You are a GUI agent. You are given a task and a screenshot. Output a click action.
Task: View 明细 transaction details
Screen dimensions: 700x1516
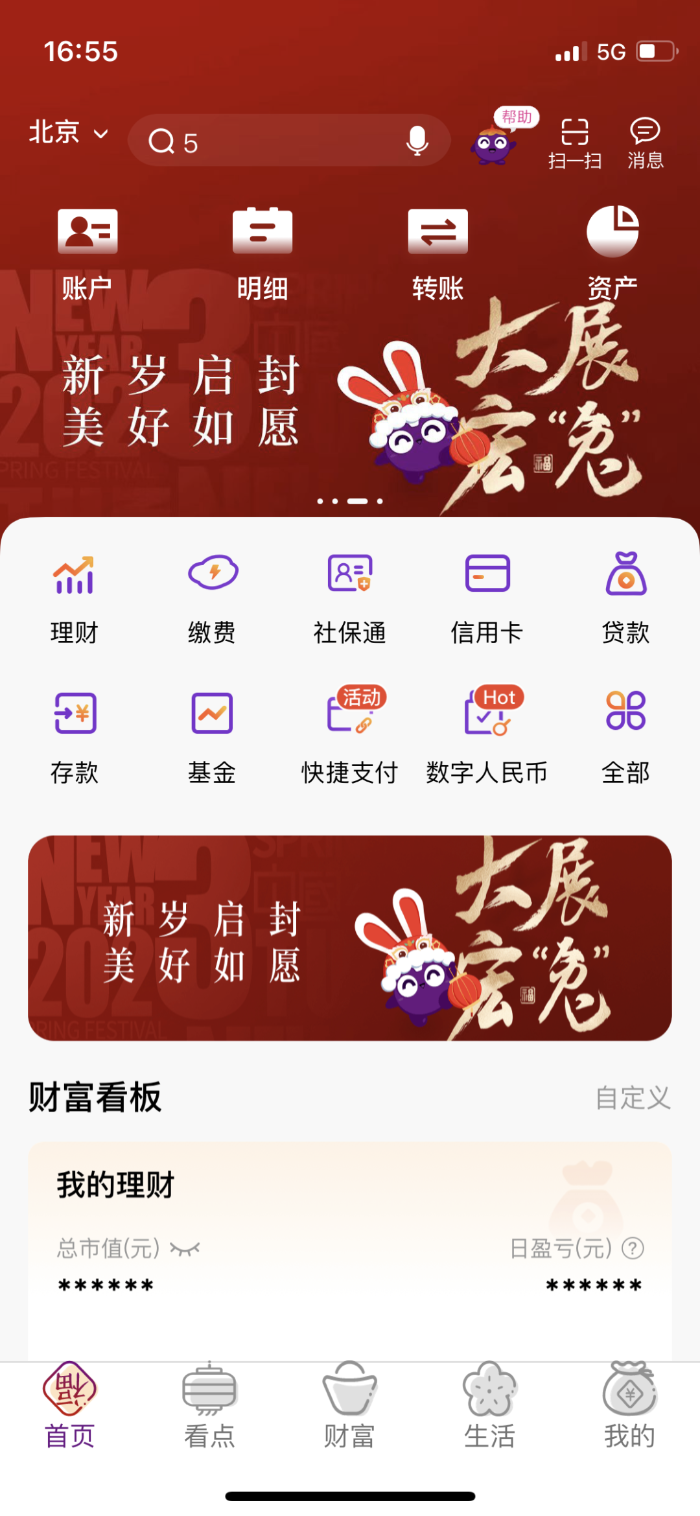coord(262,254)
